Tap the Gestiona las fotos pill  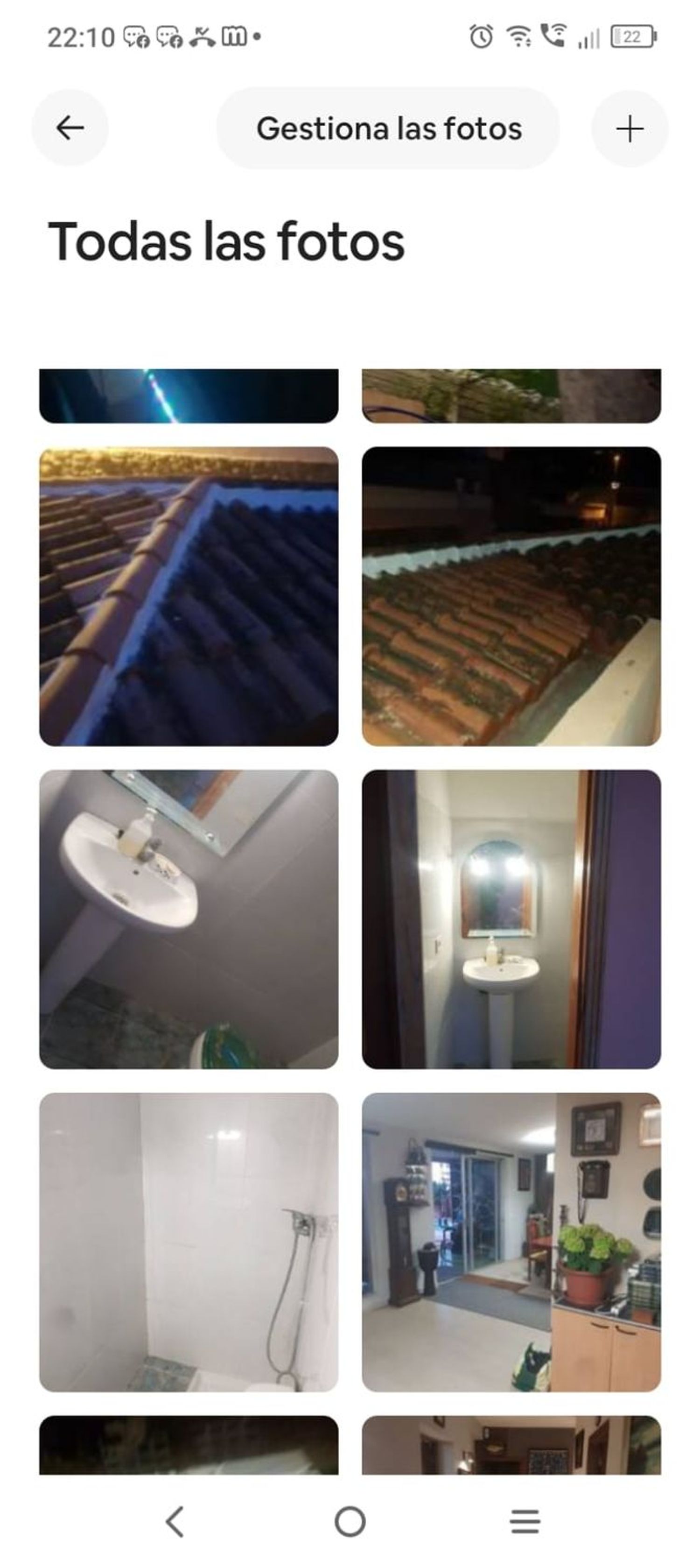[x=389, y=128]
